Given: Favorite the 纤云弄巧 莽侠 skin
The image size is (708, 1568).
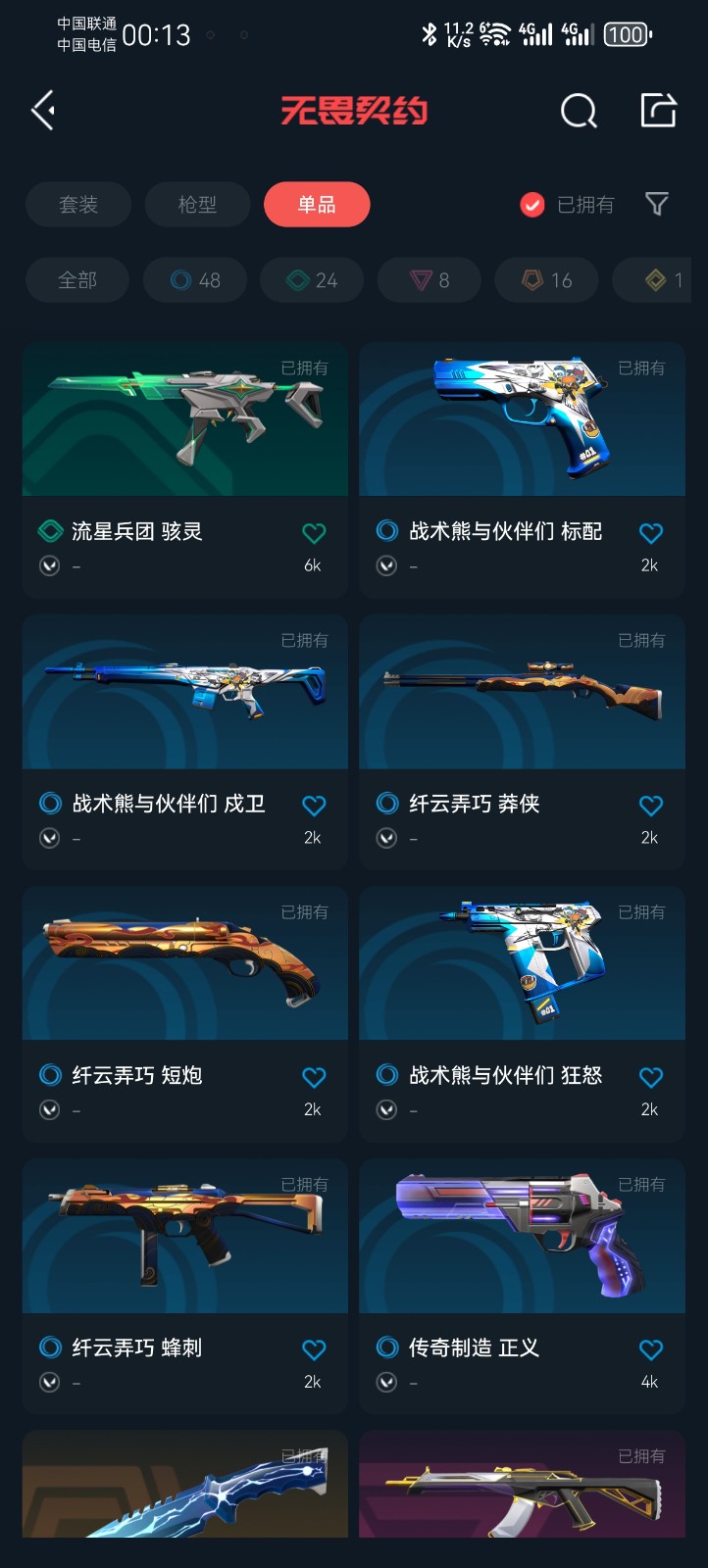Looking at the screenshot, I should 650,806.
